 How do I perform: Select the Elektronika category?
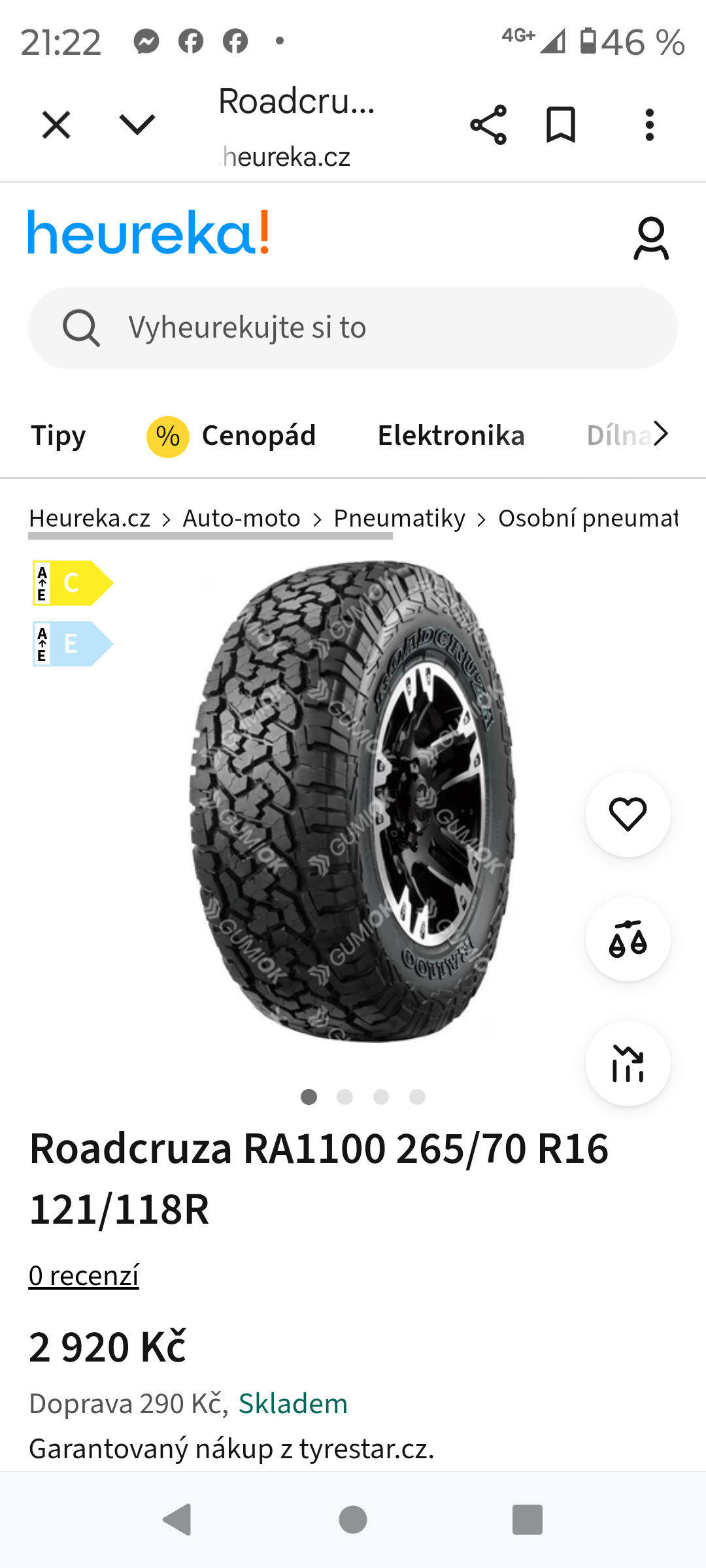pos(451,436)
